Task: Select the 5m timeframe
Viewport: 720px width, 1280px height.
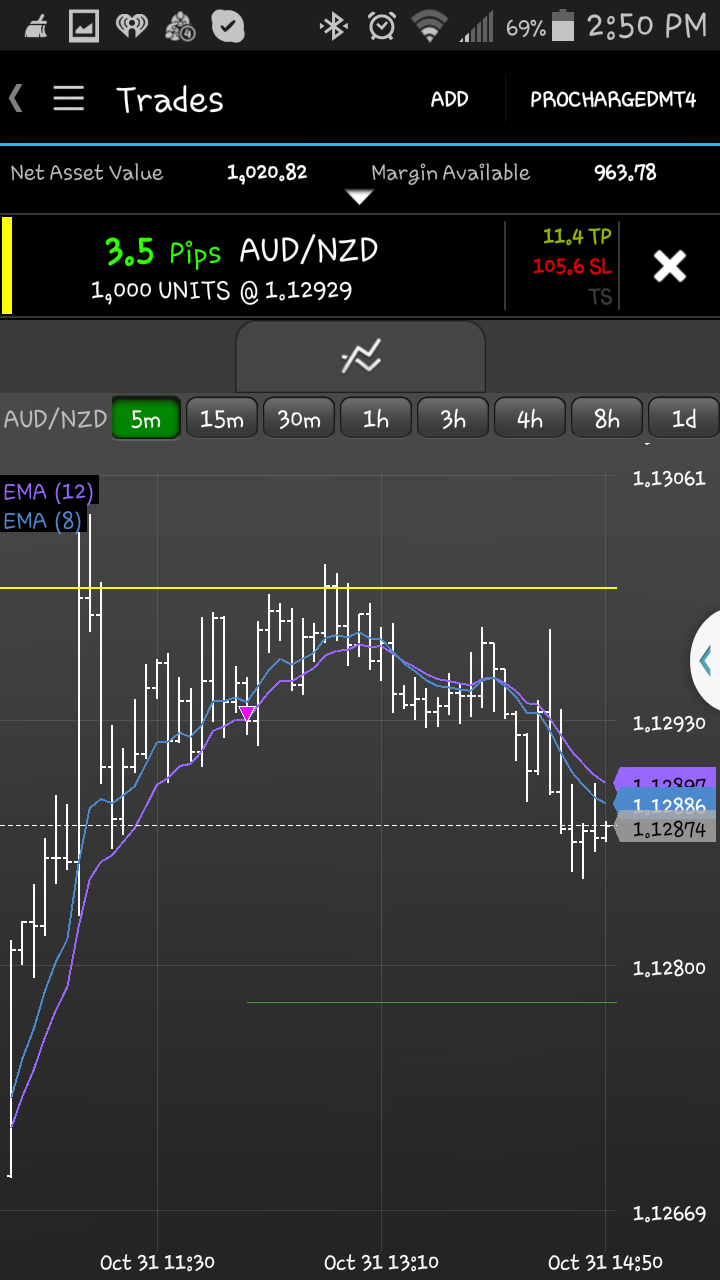Action: pyautogui.click(x=146, y=419)
